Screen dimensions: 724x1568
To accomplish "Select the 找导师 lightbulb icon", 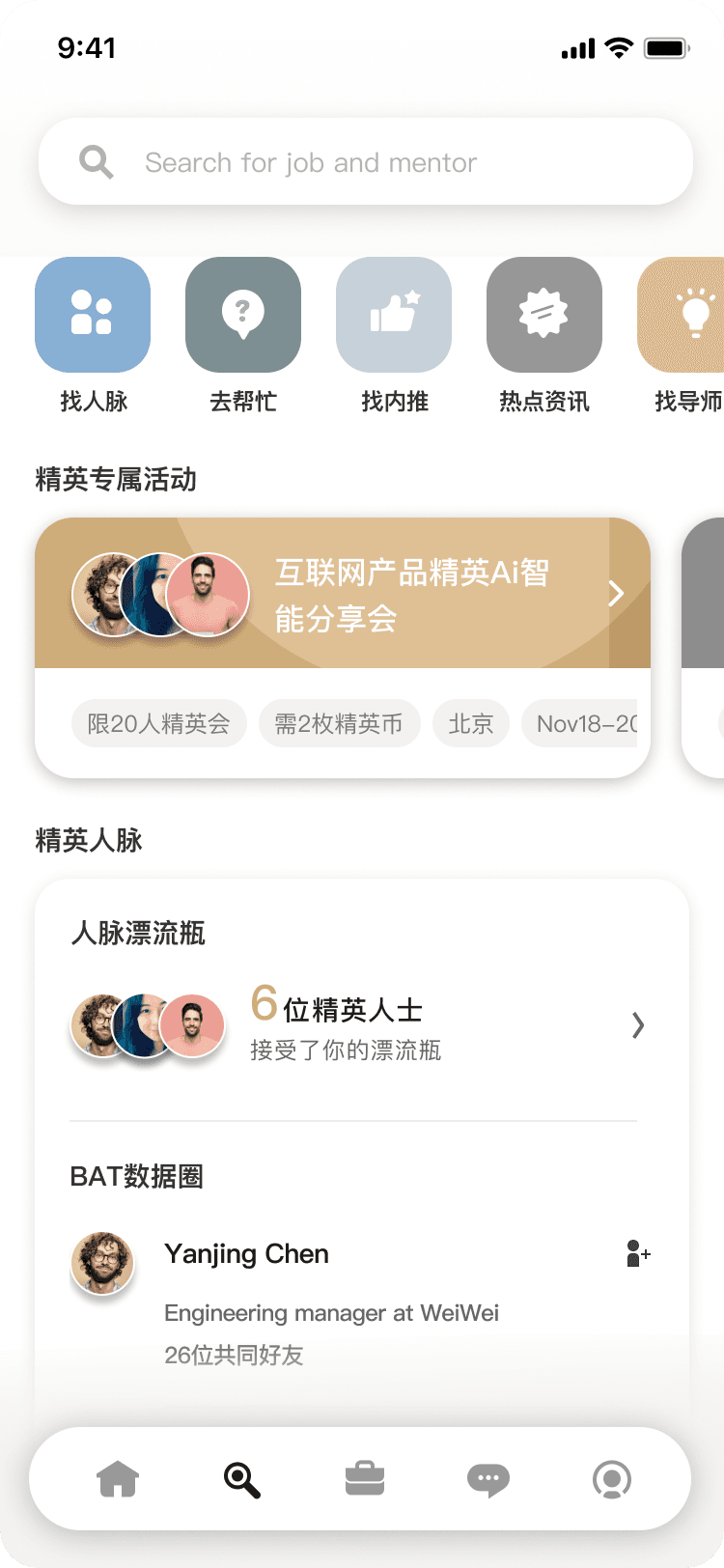I will point(685,315).
